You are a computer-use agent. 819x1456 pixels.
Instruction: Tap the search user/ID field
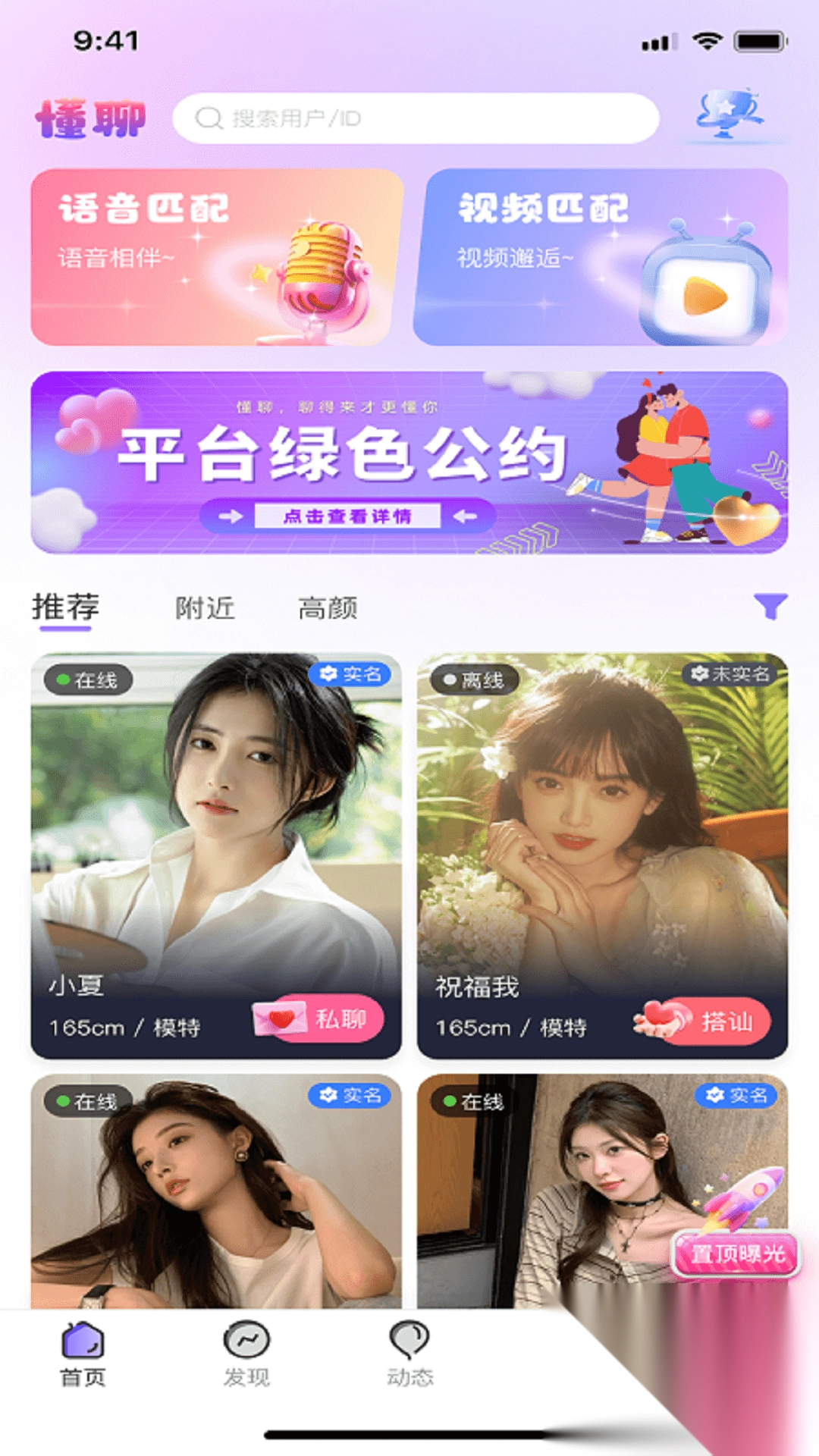tap(416, 118)
